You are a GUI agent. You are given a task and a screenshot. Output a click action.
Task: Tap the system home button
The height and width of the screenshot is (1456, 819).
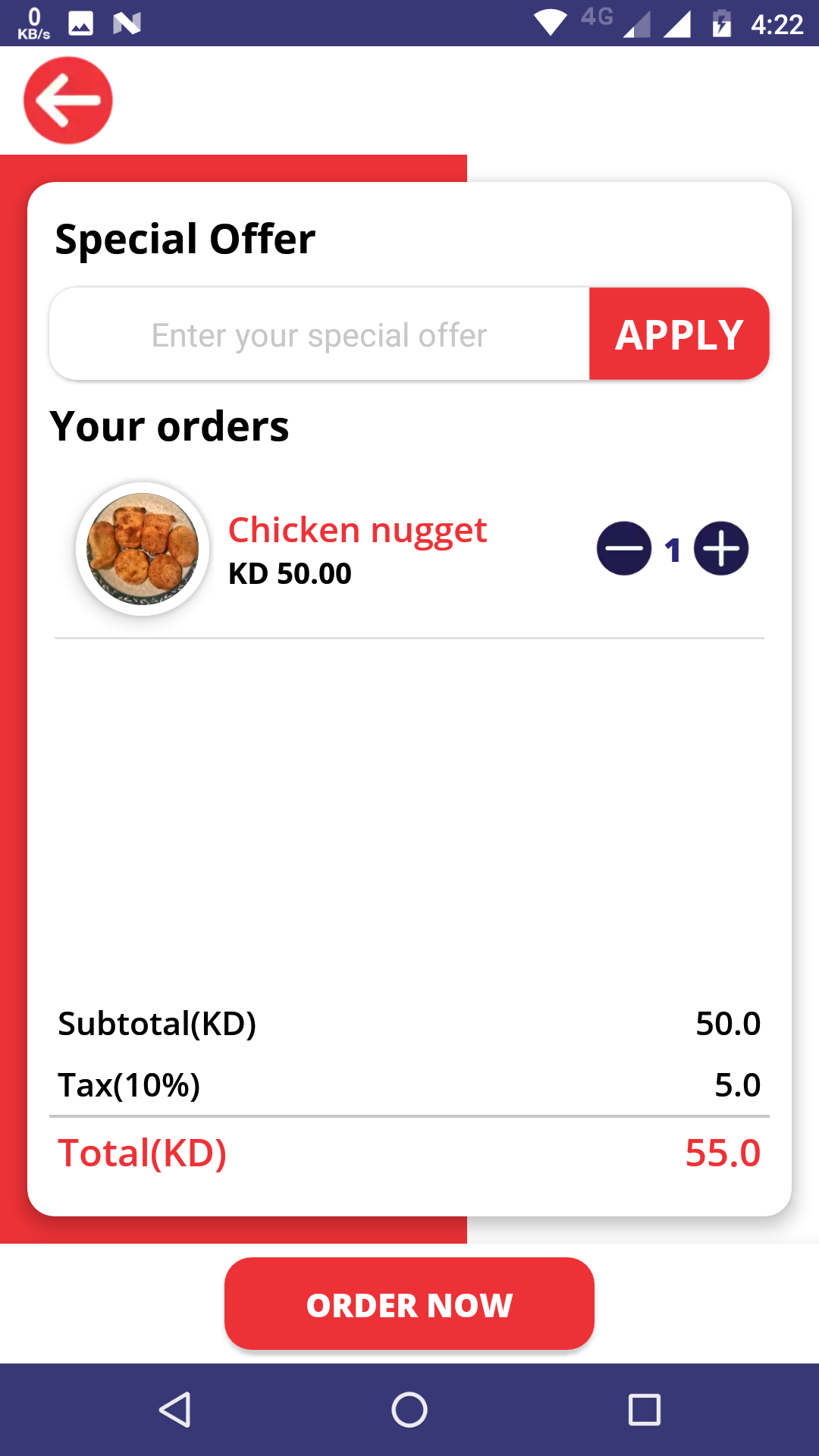click(x=409, y=1410)
